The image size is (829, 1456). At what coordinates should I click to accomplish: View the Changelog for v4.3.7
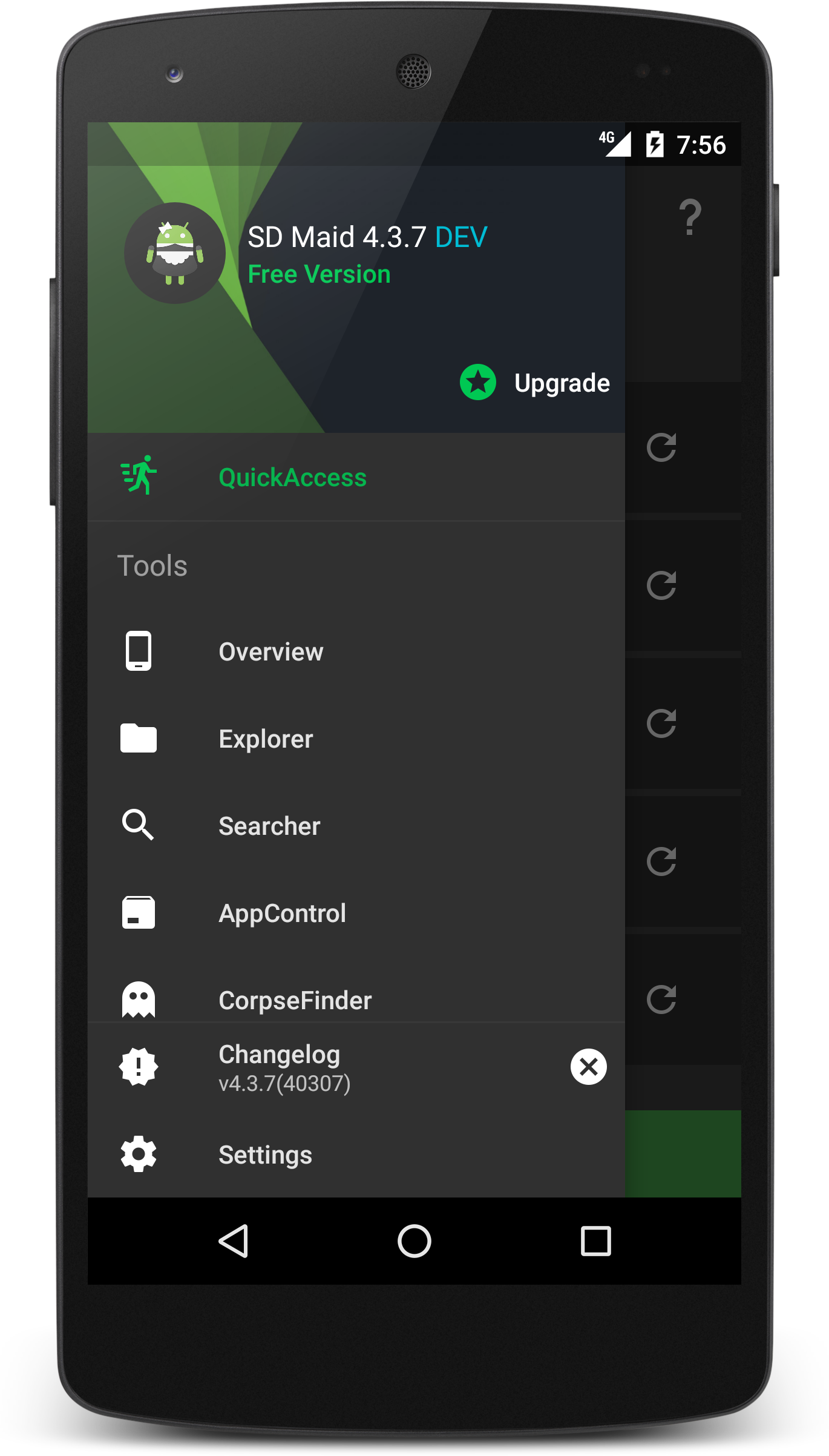[x=284, y=1067]
